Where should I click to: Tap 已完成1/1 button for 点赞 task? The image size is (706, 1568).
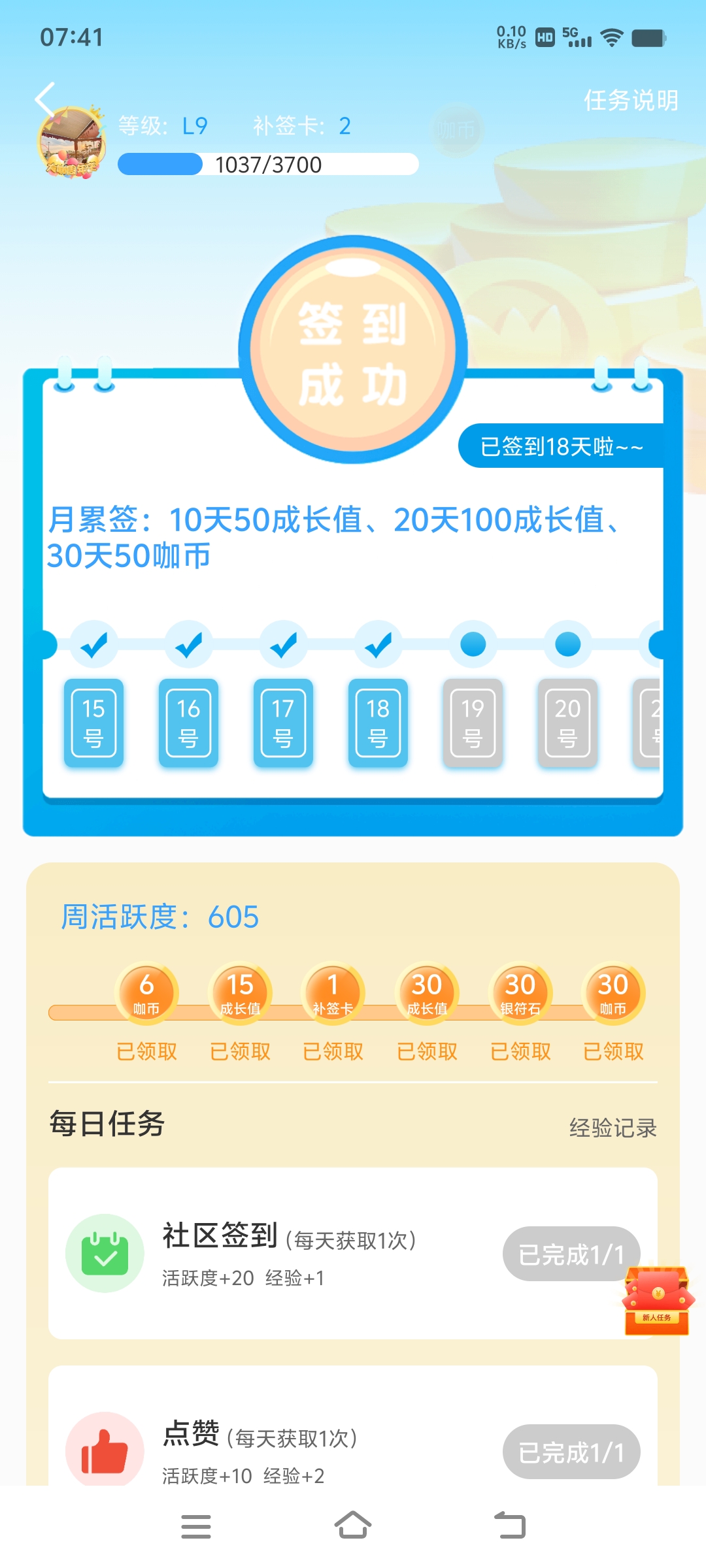571,1452
